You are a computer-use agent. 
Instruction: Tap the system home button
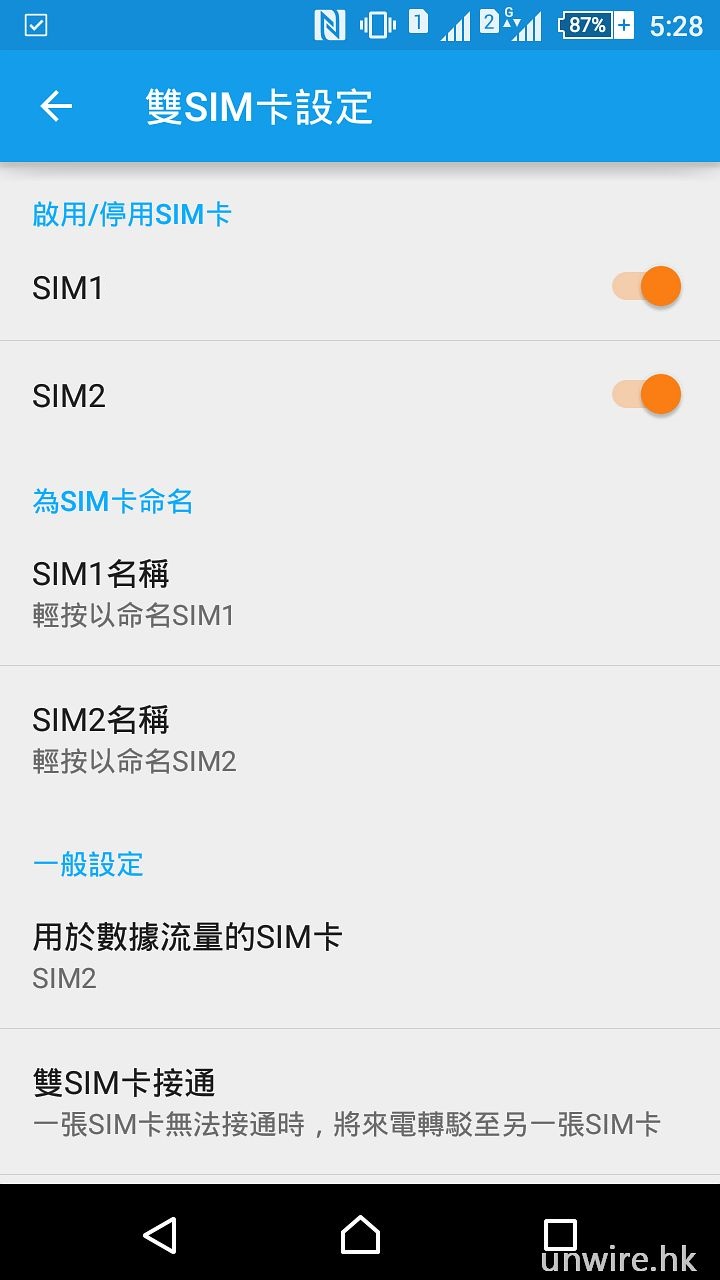pos(360,1234)
